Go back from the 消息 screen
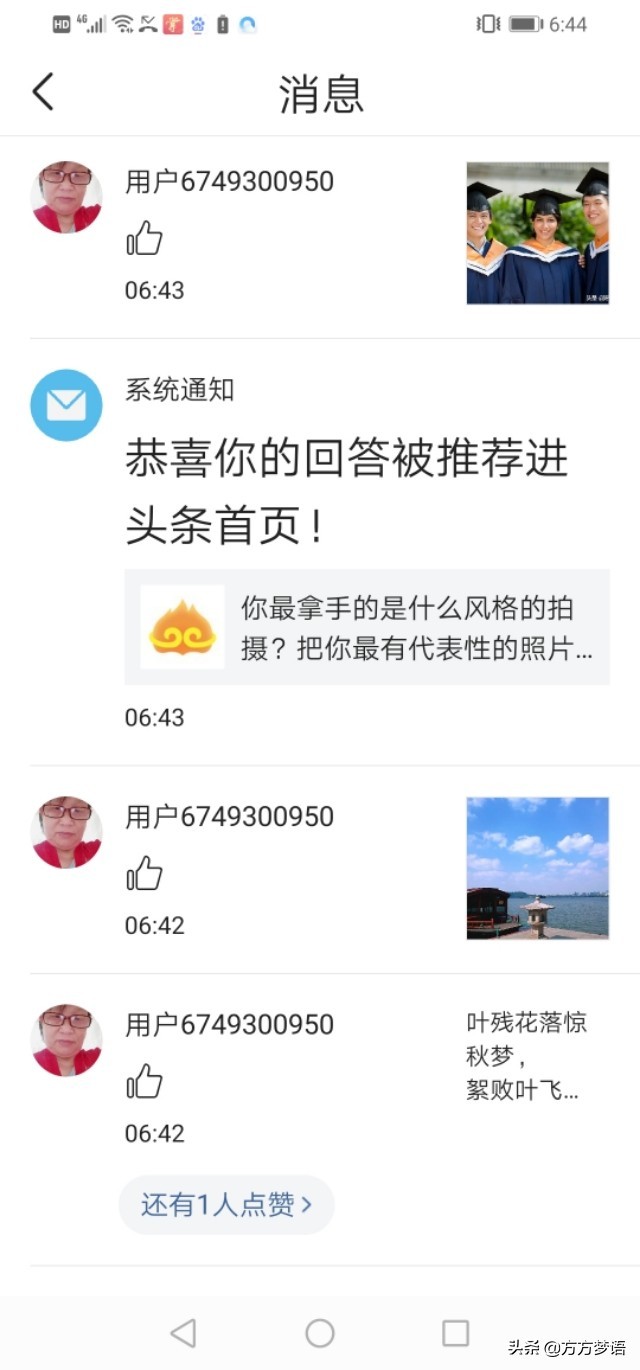 (x=43, y=92)
